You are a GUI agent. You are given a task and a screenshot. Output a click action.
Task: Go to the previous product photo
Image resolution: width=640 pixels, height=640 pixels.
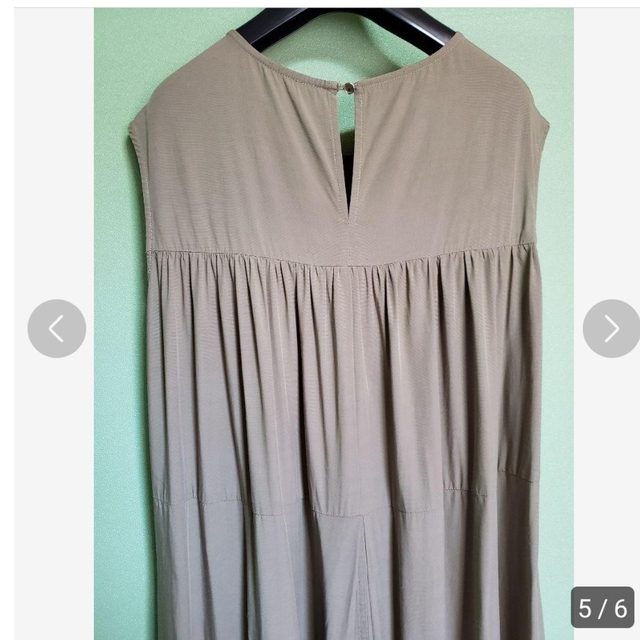tap(57, 328)
